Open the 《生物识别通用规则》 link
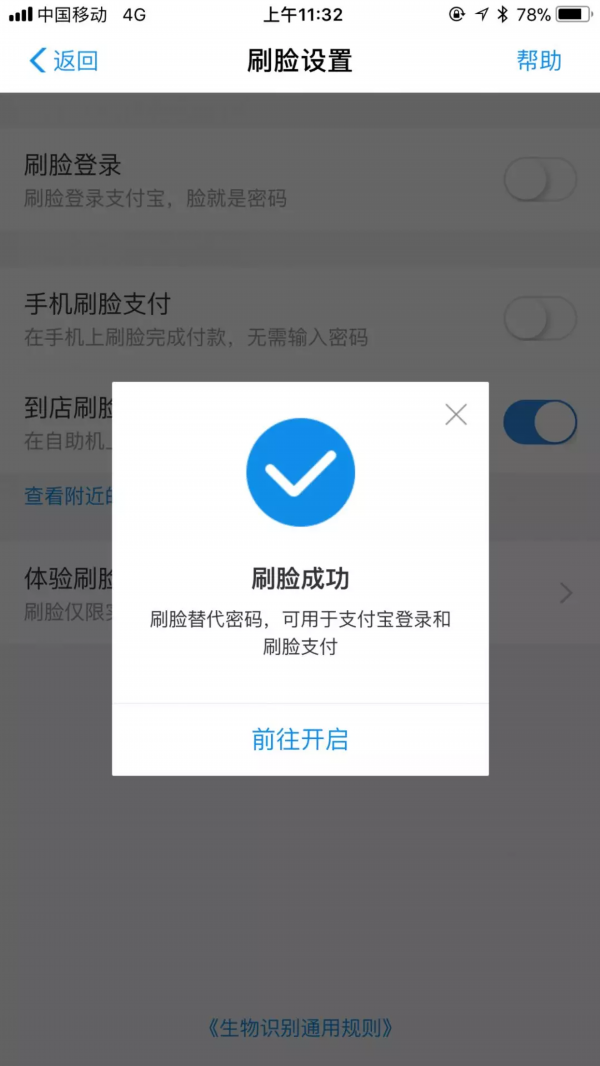 [x=300, y=1027]
